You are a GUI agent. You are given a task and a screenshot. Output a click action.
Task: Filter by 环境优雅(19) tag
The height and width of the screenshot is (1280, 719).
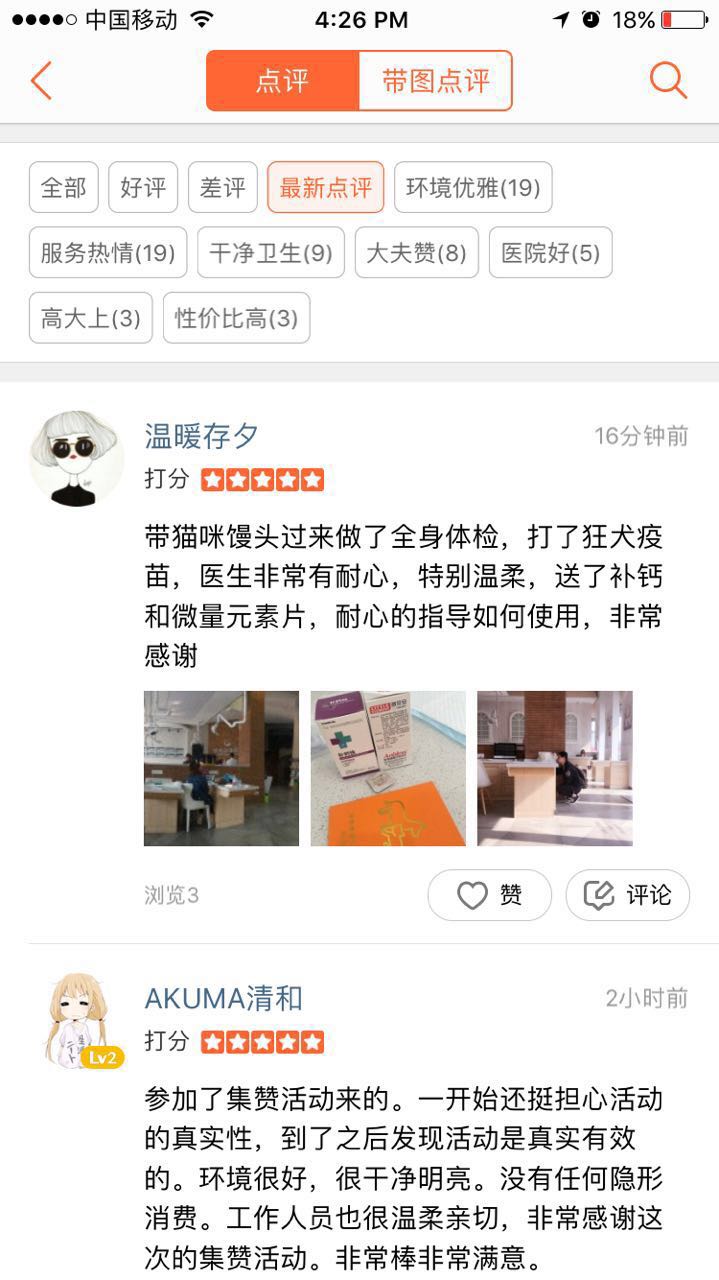[473, 187]
